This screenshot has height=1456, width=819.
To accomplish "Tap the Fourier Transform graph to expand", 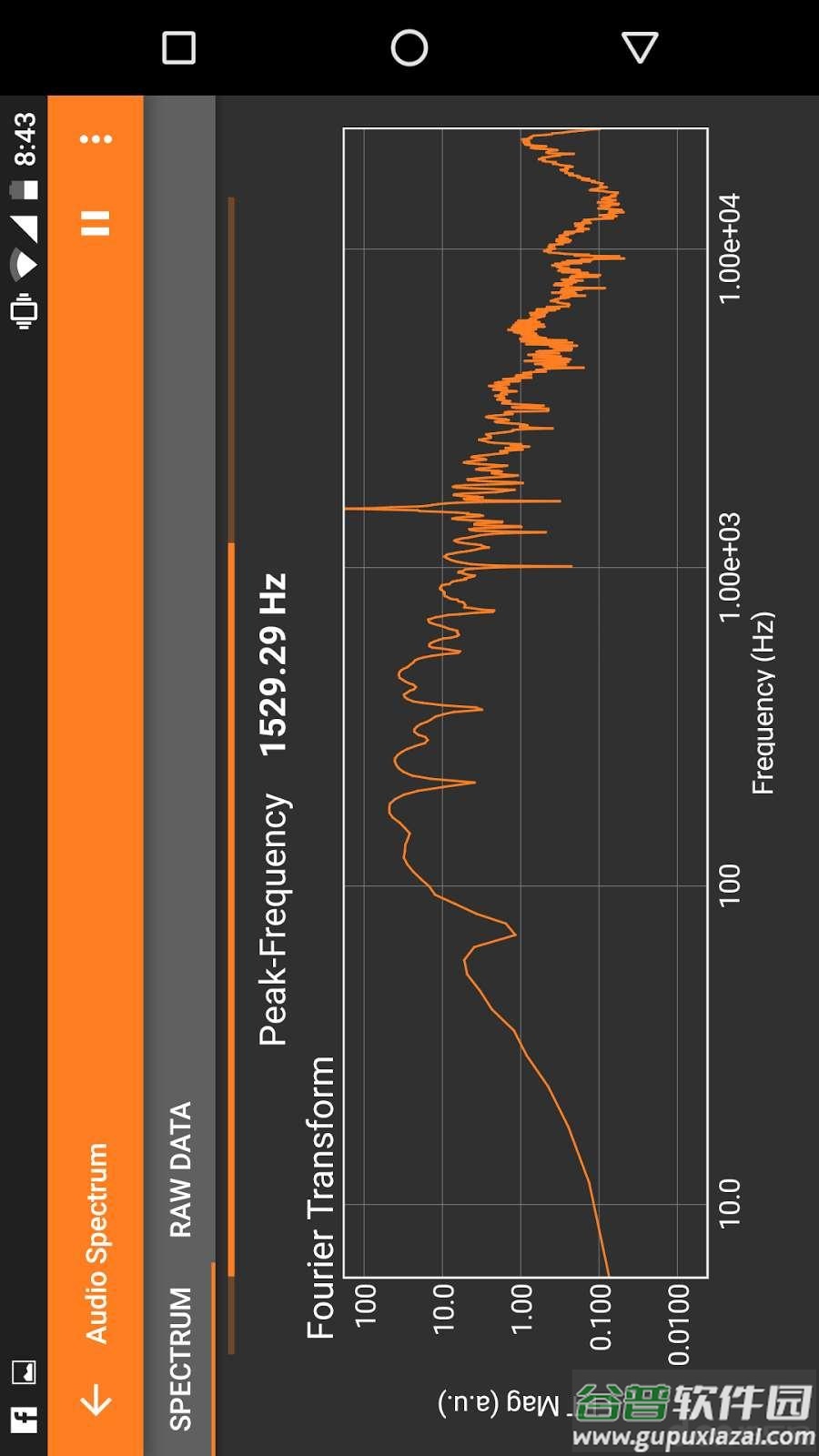I will point(525,703).
